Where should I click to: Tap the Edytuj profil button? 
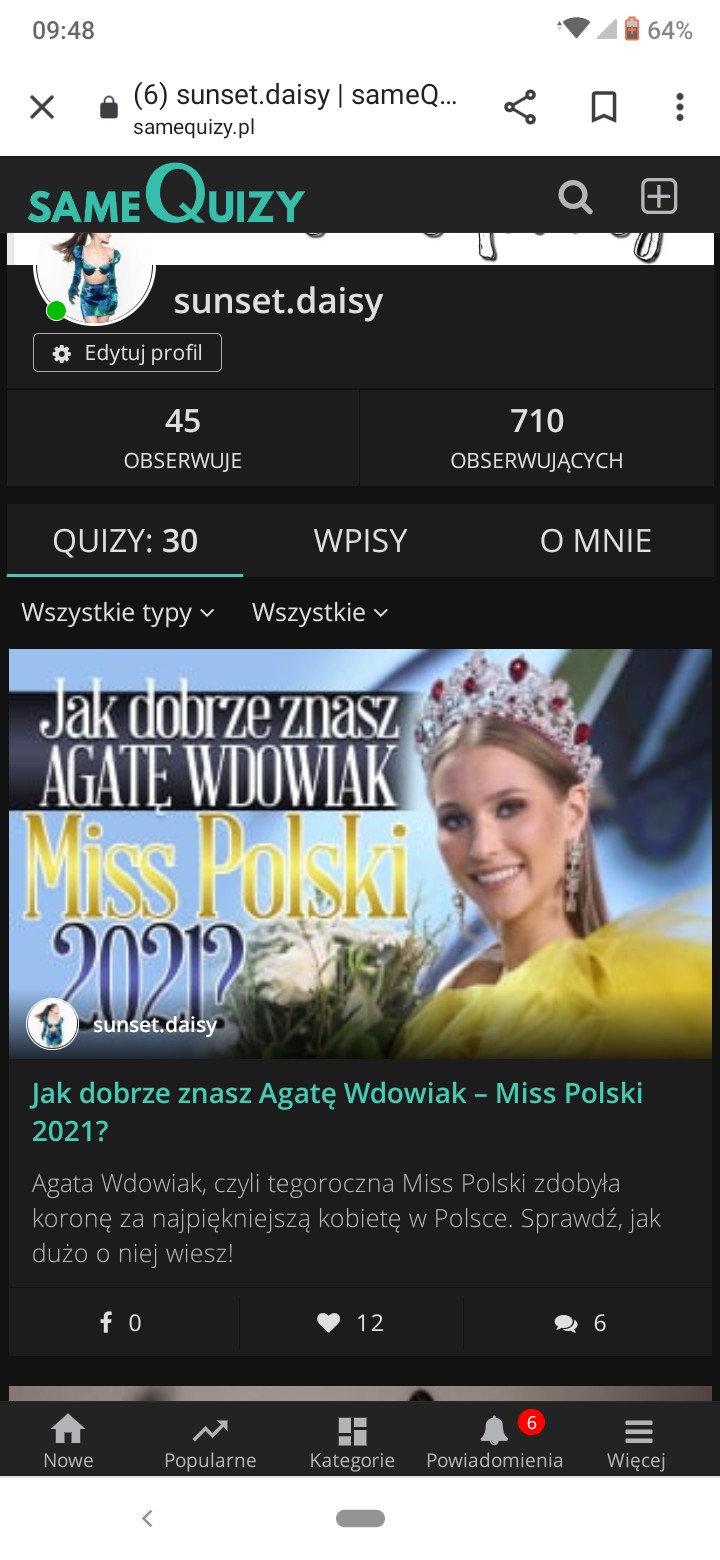coord(128,353)
